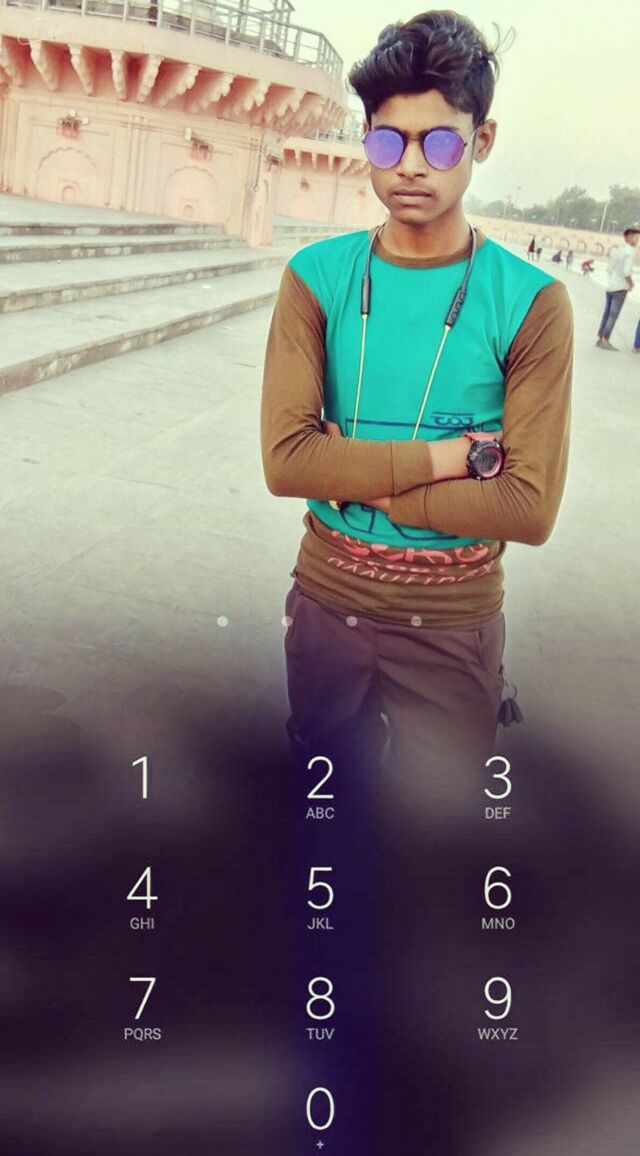The width and height of the screenshot is (640, 1156).
Task: Hit the 6 MNO key
Action: (498, 897)
